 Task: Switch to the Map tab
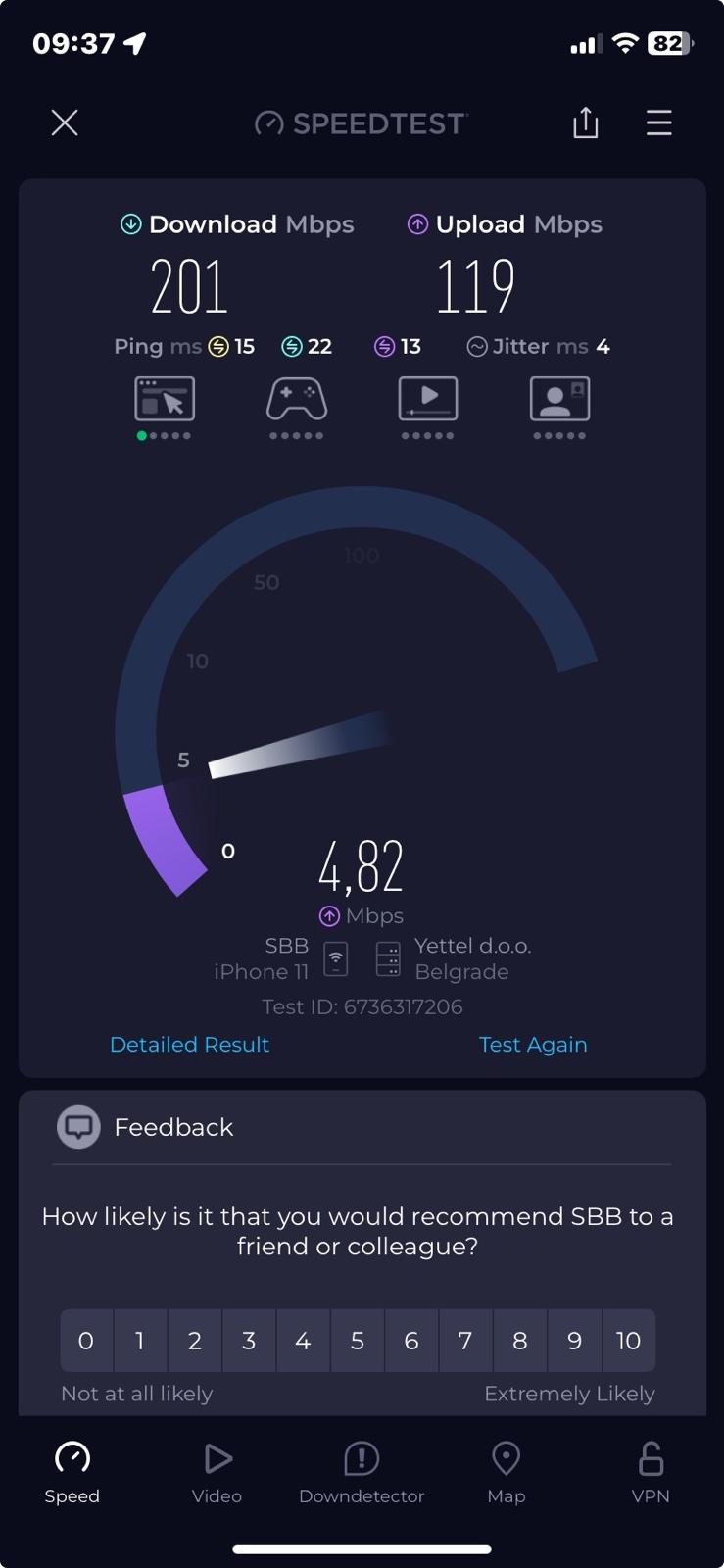point(506,1473)
